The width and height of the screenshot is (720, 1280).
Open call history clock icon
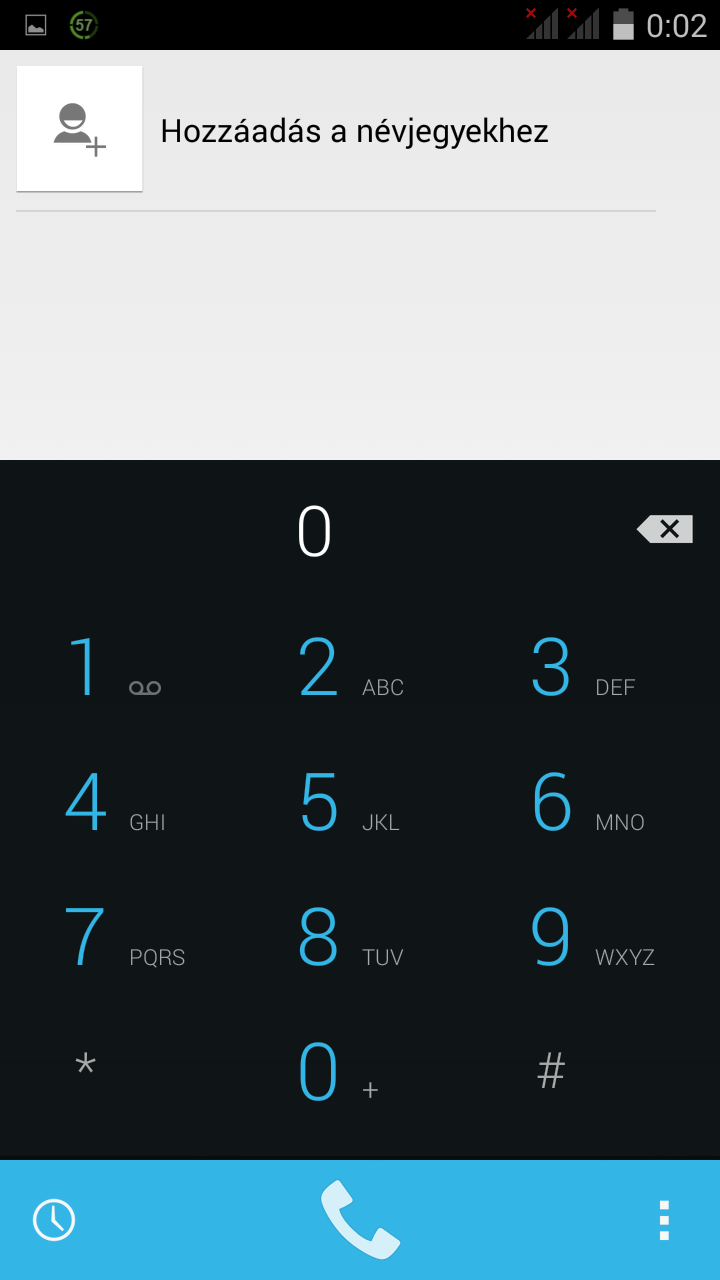pos(54,1220)
